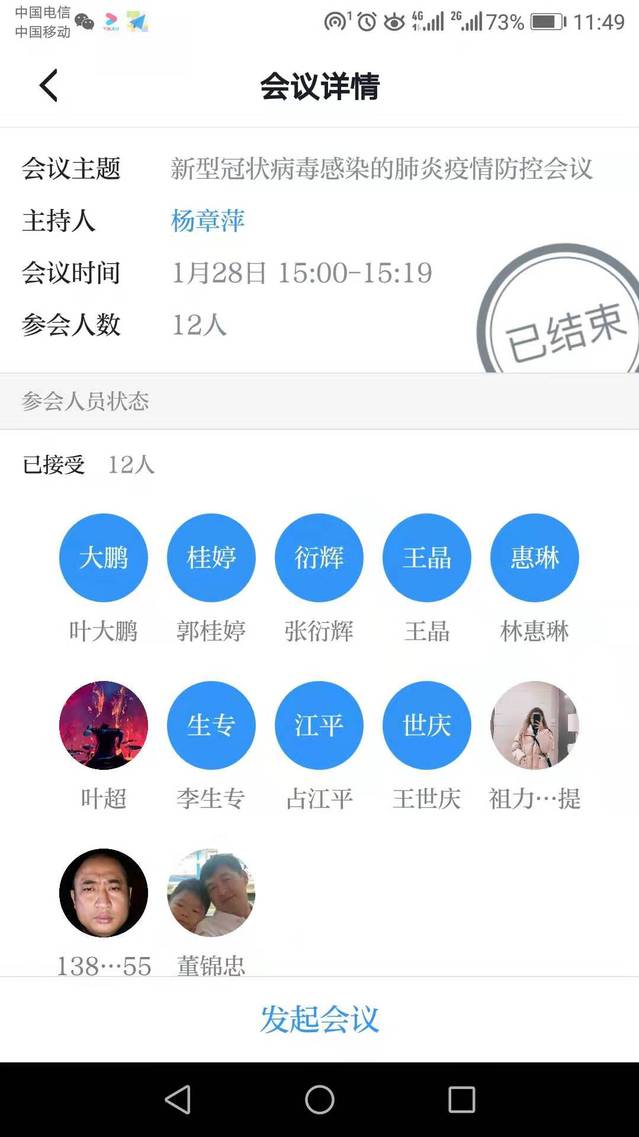
Task: Open 叶超's photo avatar
Action: tap(104, 725)
